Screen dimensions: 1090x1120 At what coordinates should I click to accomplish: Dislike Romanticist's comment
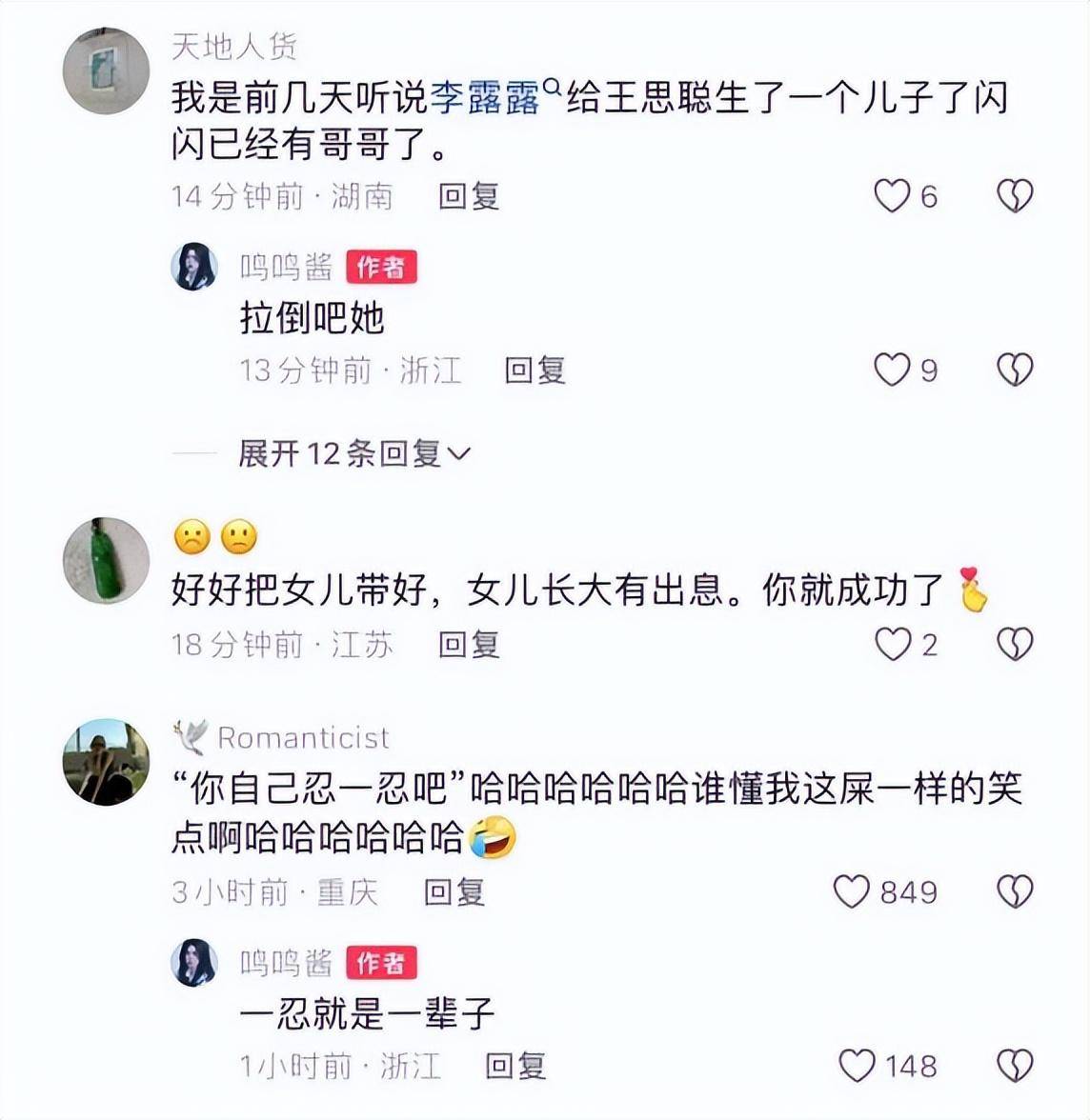(x=1015, y=892)
